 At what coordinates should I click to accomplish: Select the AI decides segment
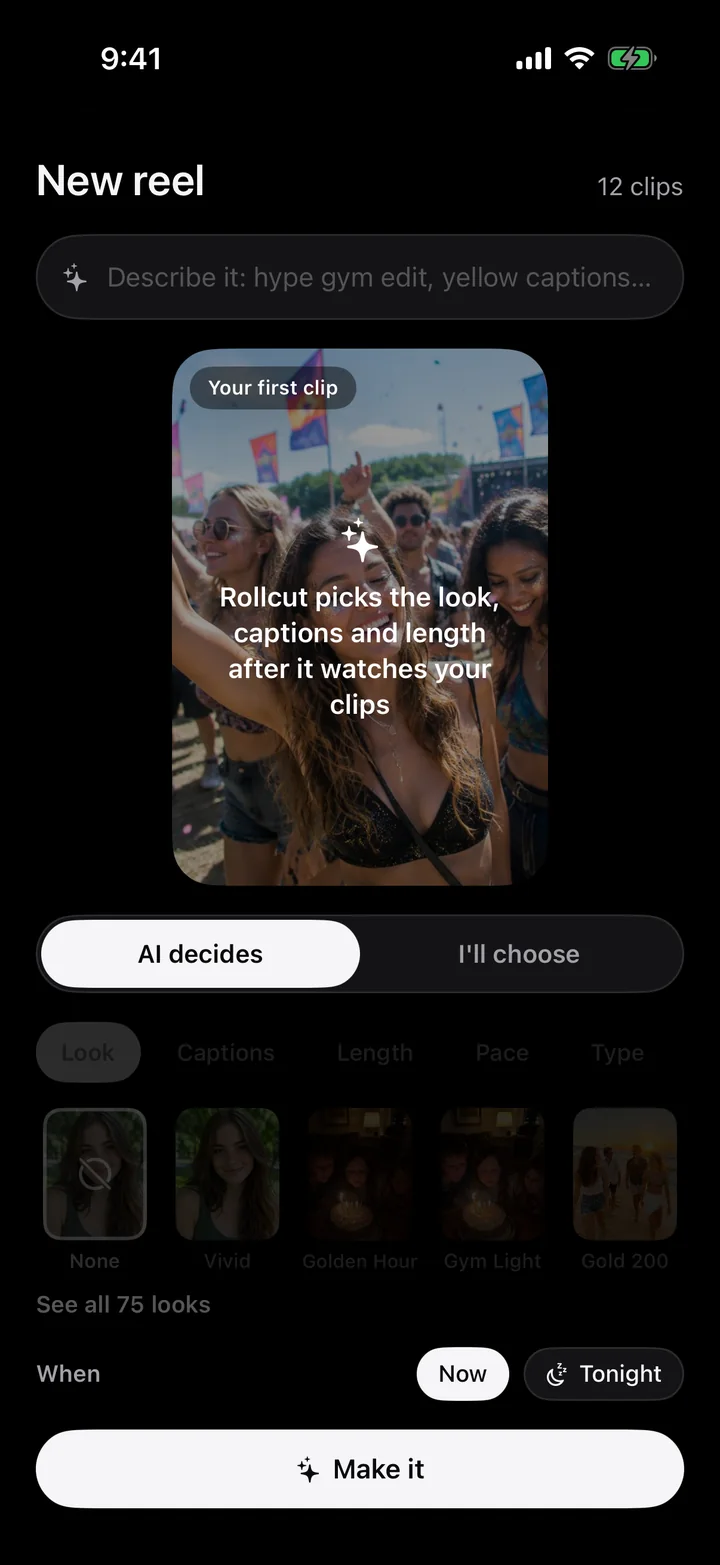(200, 954)
